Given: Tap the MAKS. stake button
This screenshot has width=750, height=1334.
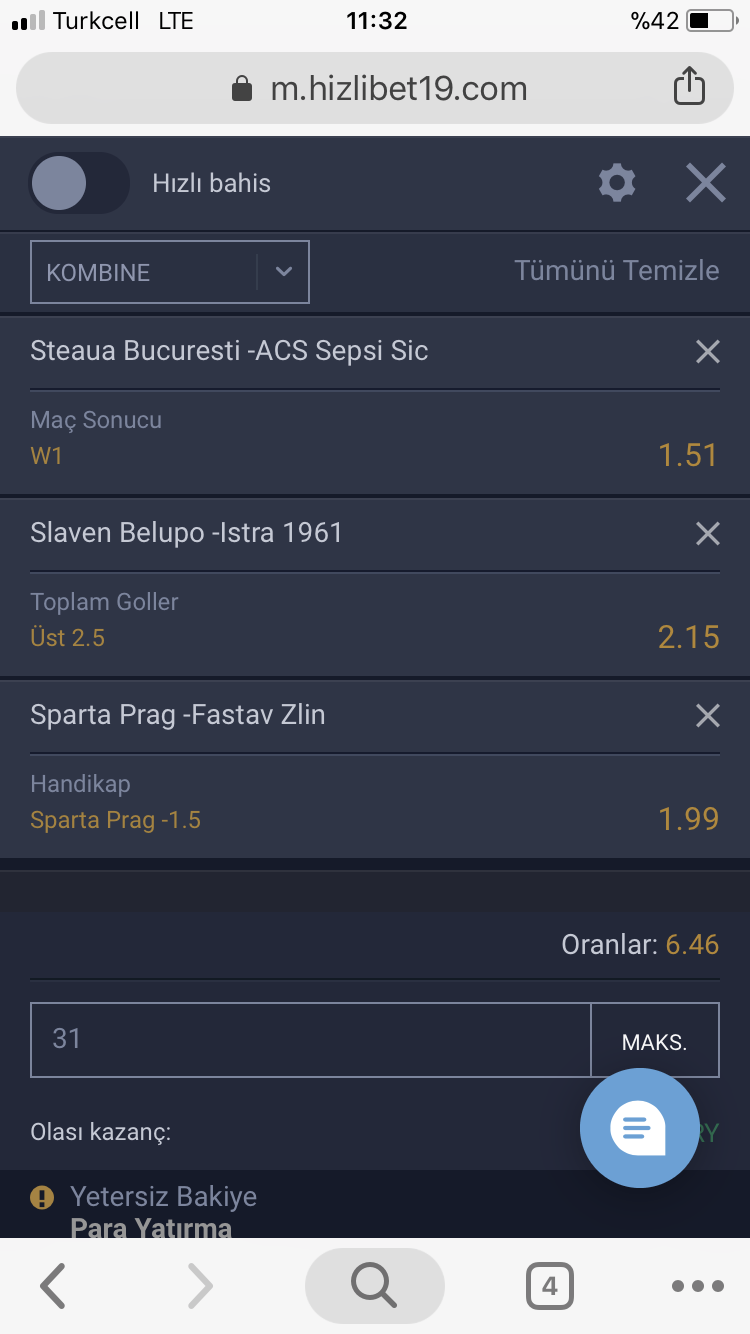Looking at the screenshot, I should coord(655,1041).
